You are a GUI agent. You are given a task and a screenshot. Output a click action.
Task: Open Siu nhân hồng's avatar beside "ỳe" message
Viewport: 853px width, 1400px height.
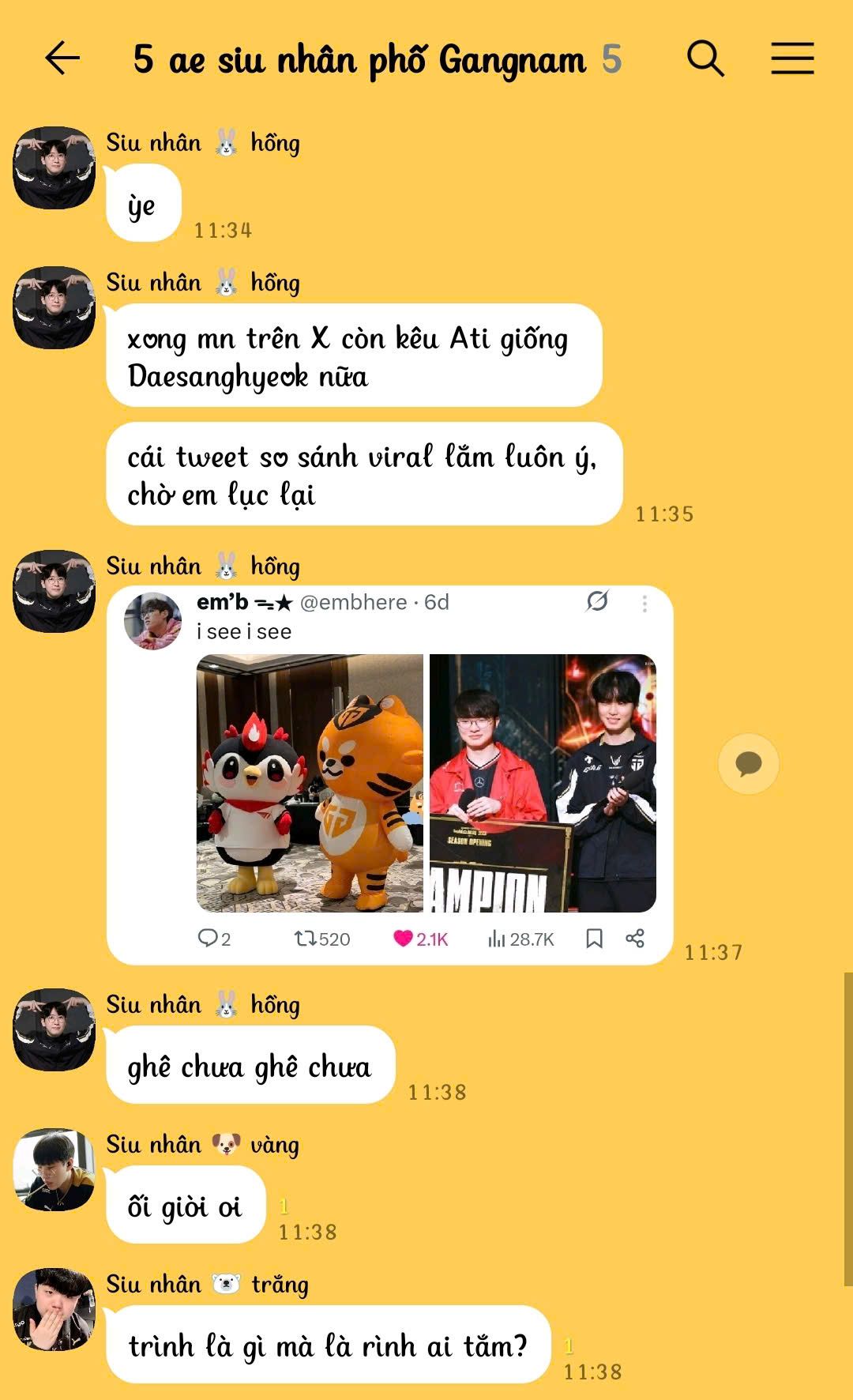54,167
